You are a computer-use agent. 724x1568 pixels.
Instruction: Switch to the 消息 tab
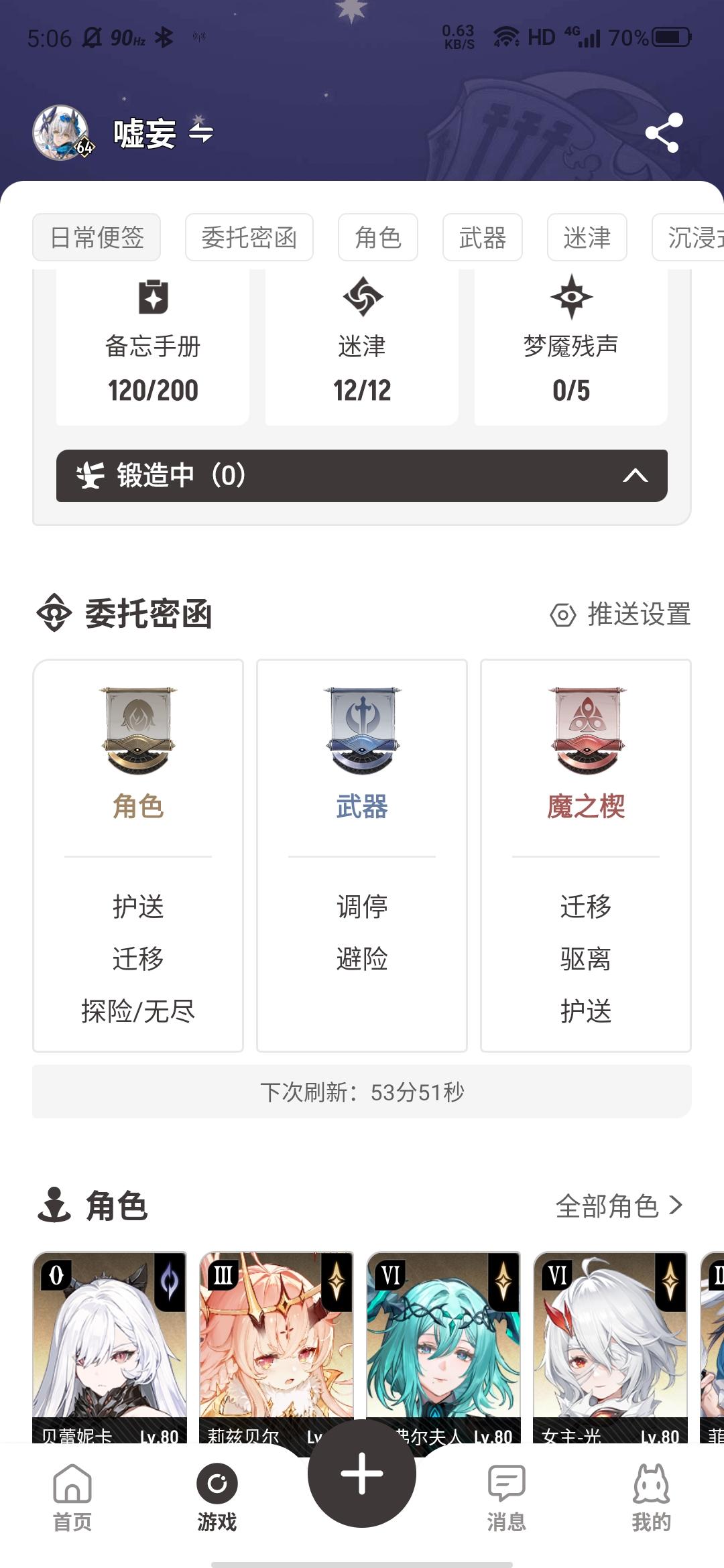(x=506, y=1492)
